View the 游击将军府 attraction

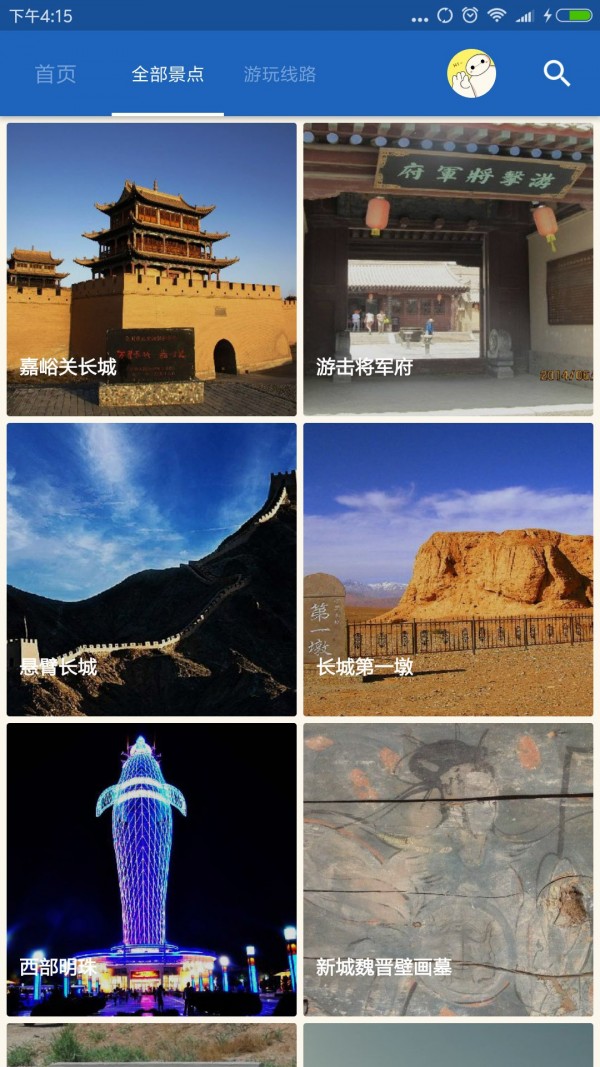point(448,269)
